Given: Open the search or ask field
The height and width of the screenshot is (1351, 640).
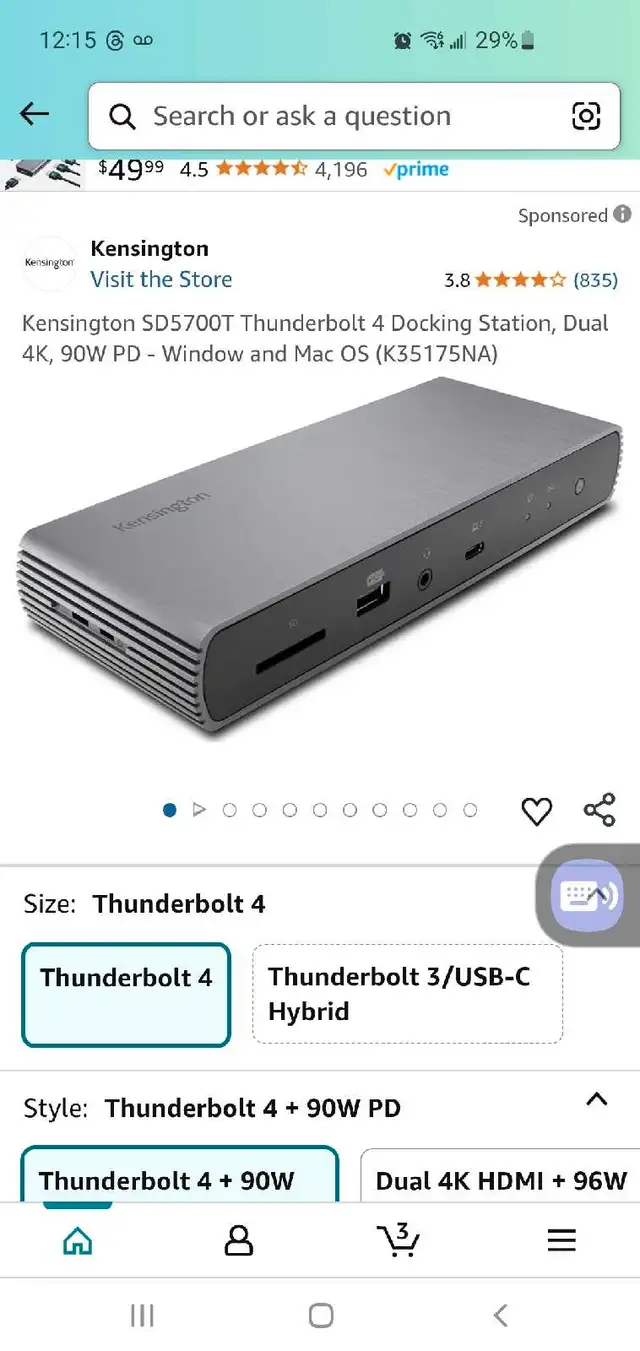Looking at the screenshot, I should pyautogui.click(x=330, y=116).
